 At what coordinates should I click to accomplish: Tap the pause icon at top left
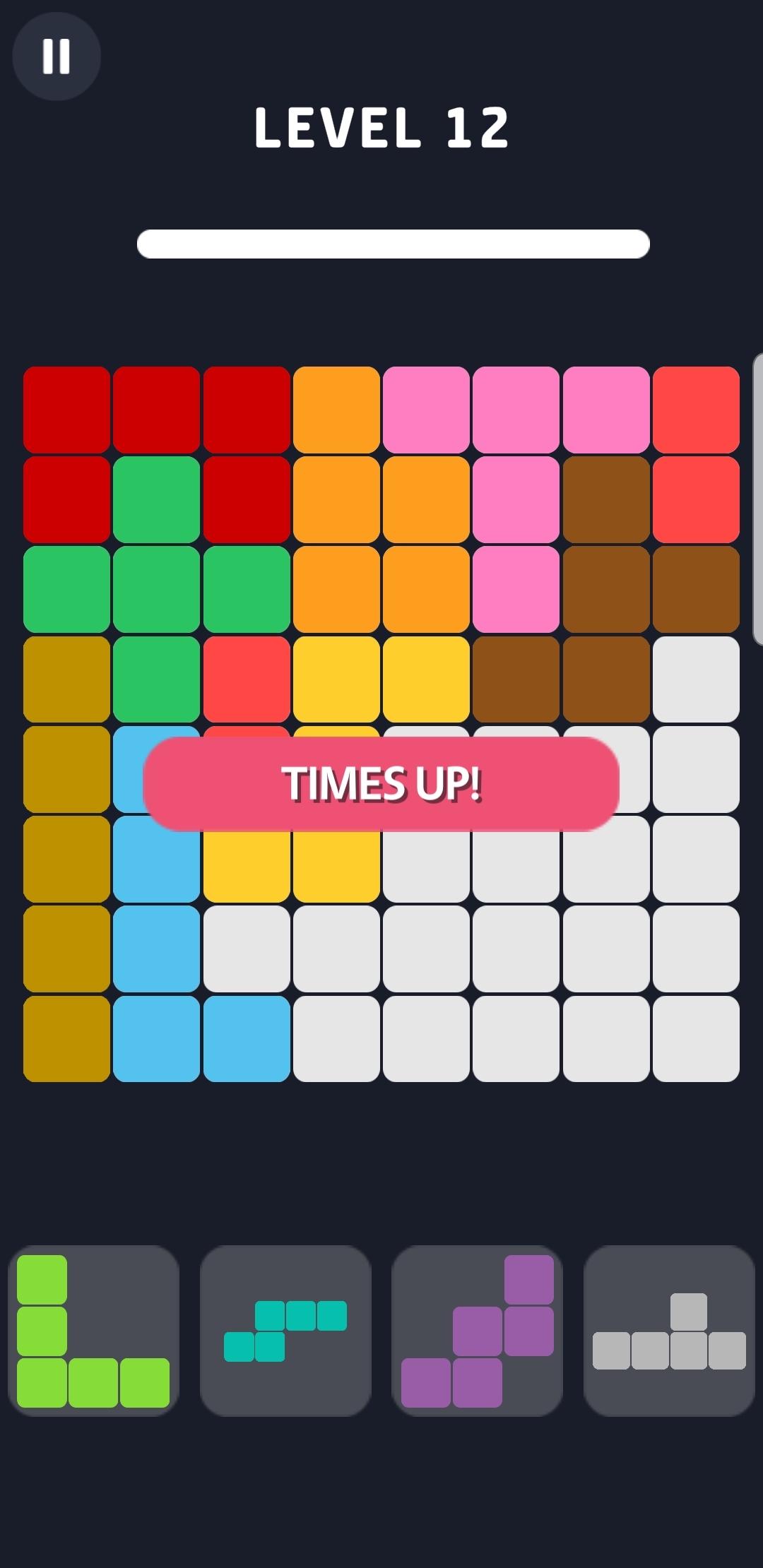pos(56,56)
